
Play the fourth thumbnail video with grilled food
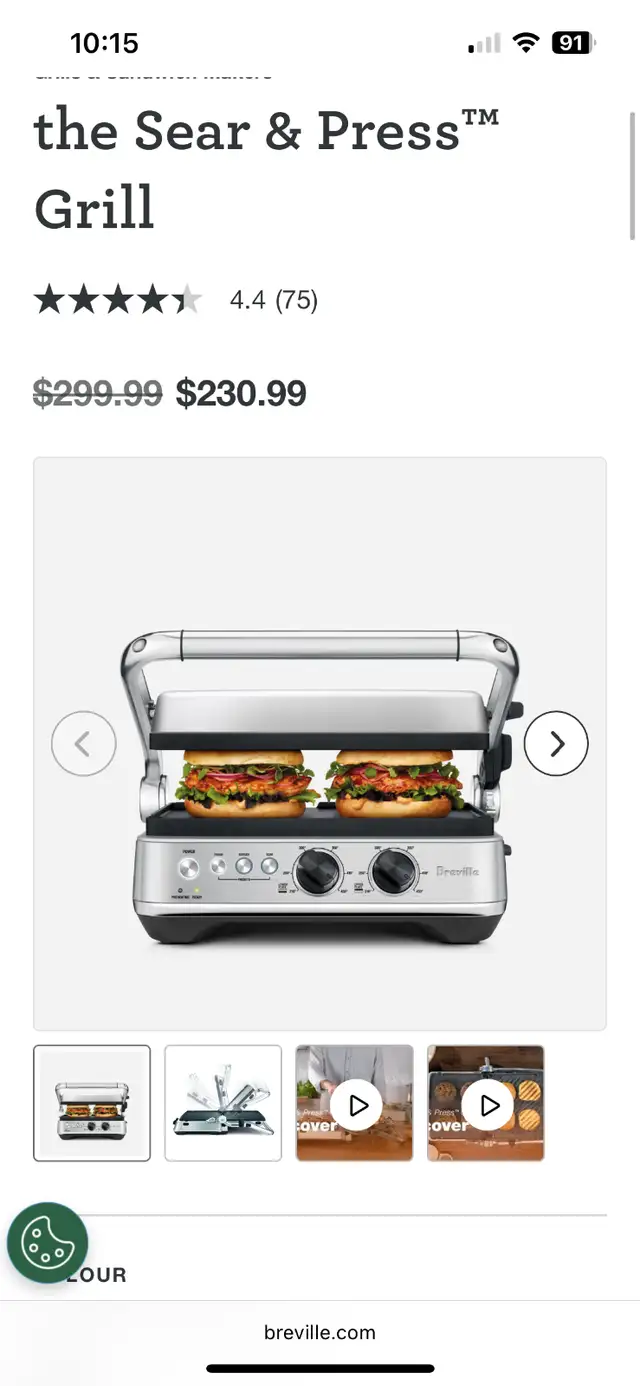486,1103
